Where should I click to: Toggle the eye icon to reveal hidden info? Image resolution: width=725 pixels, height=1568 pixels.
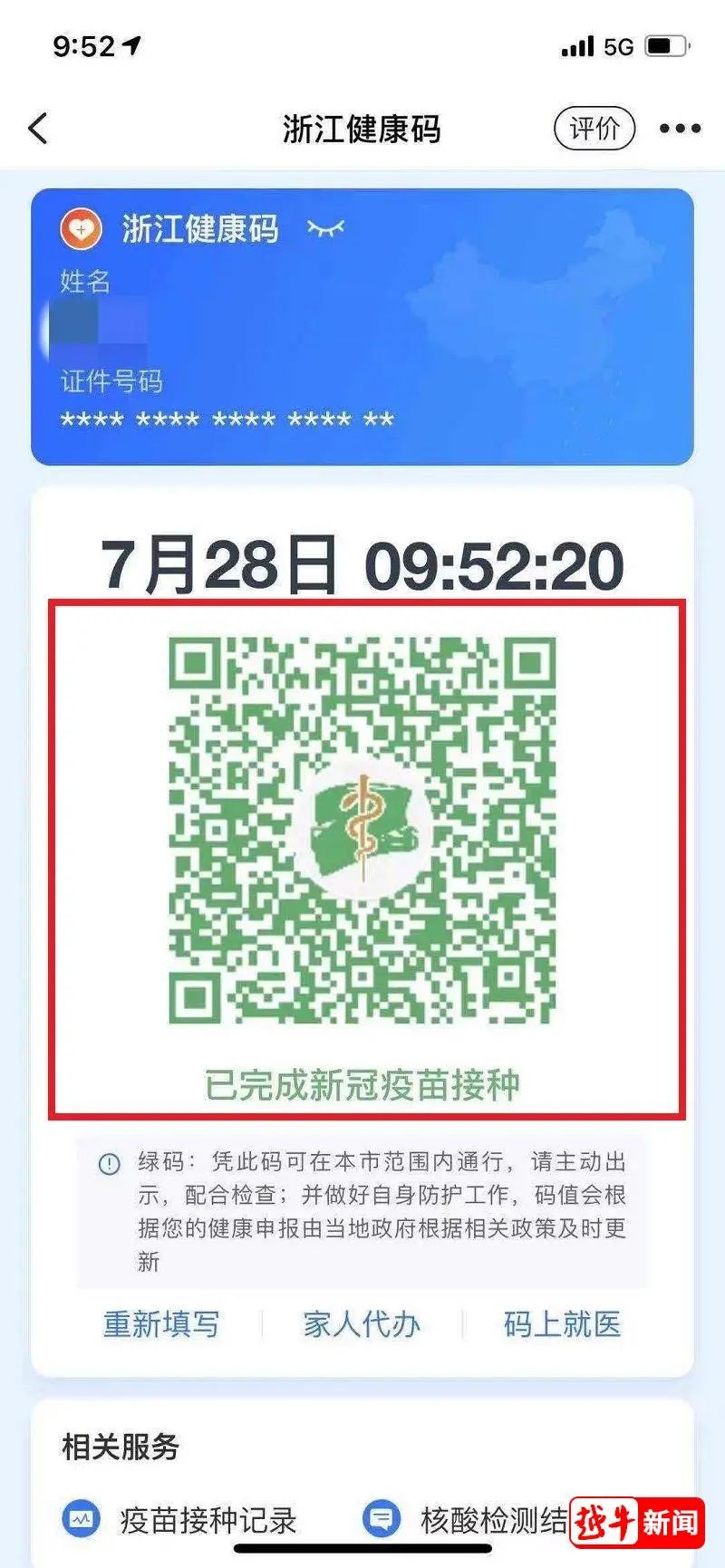(x=325, y=228)
